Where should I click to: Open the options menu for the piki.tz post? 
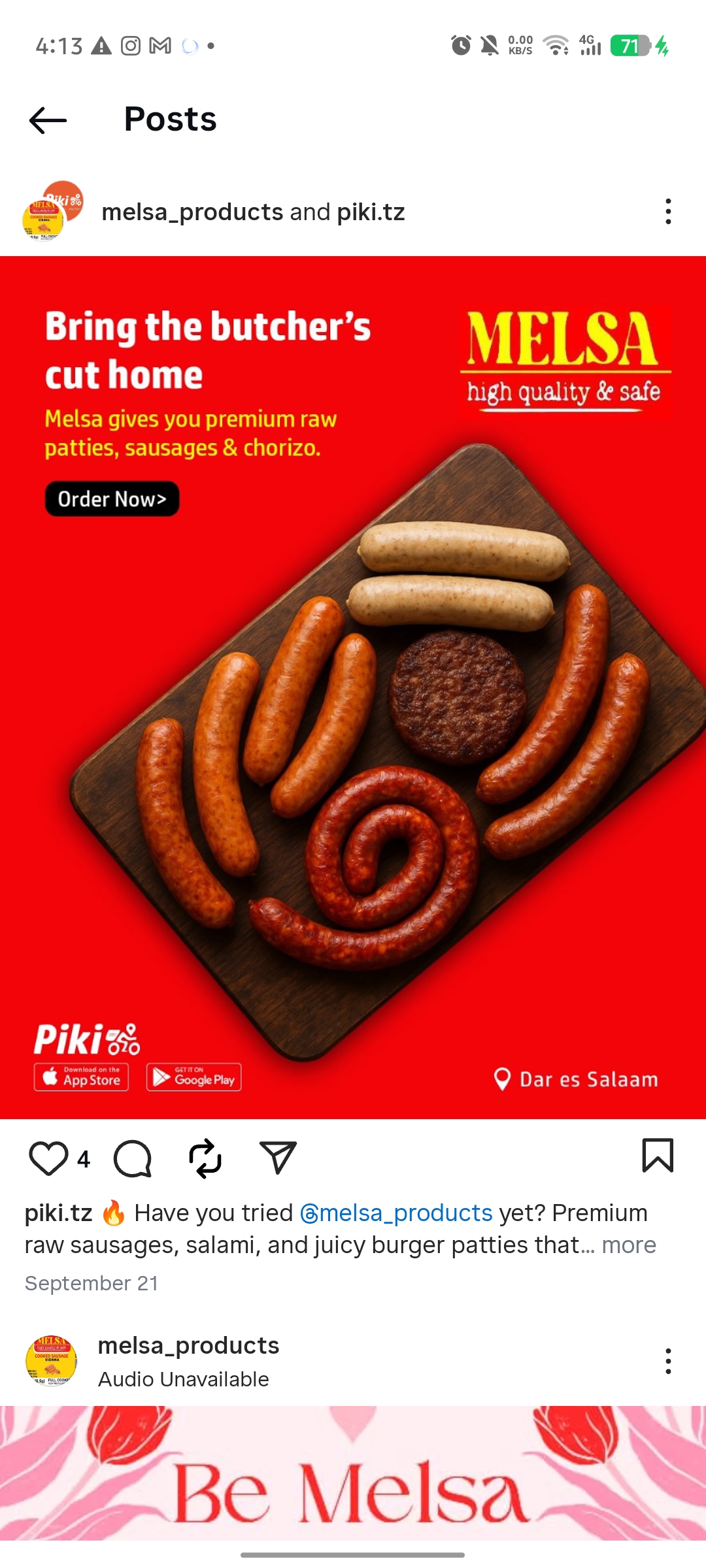[x=667, y=211]
